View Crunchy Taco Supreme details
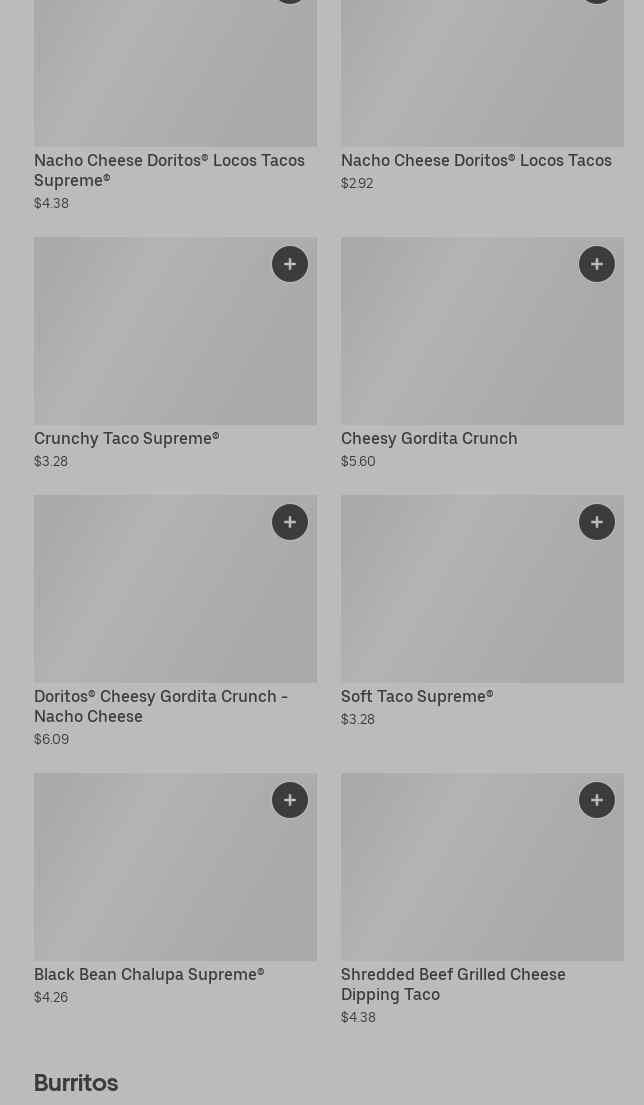Image resolution: width=644 pixels, height=1105 pixels. [x=175, y=353]
